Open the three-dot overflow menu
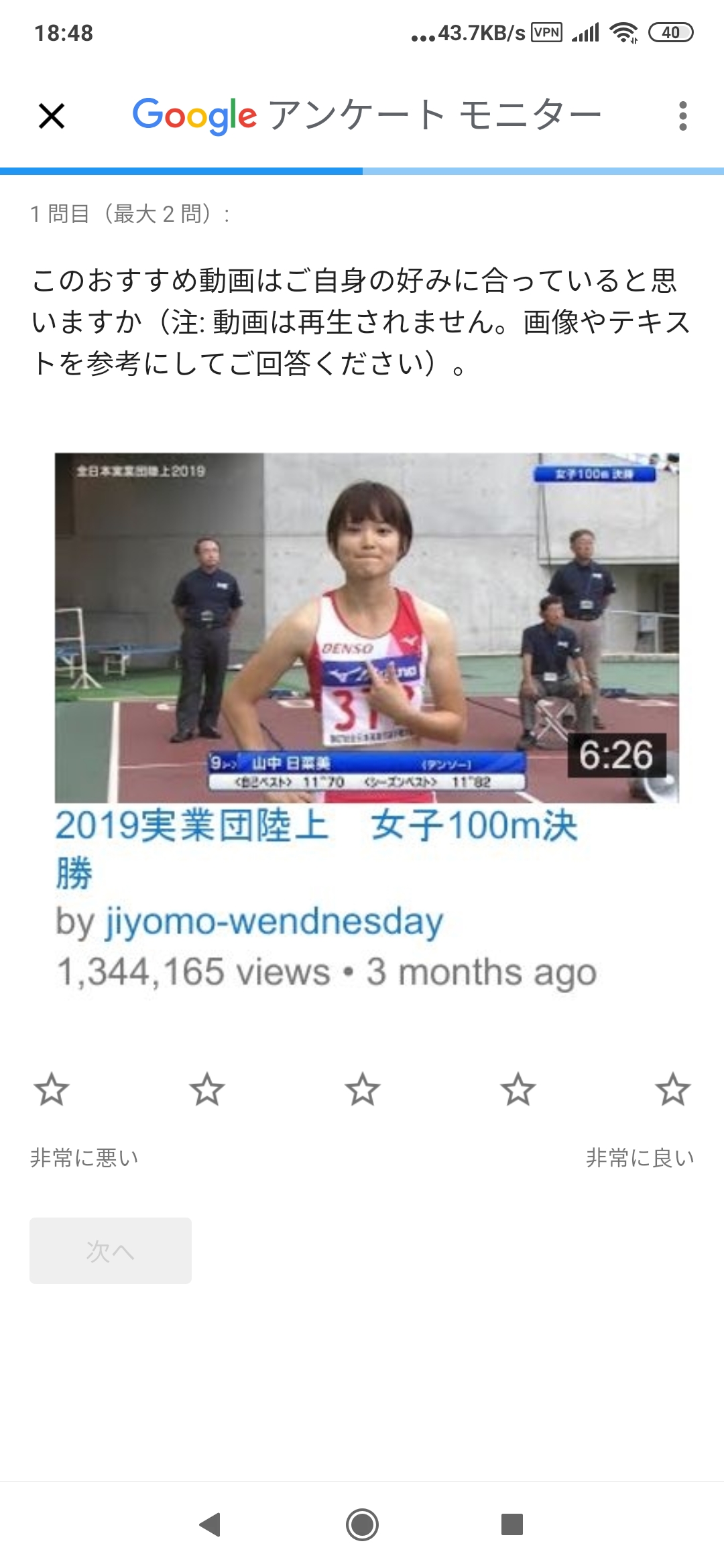724x1568 pixels. coord(682,116)
